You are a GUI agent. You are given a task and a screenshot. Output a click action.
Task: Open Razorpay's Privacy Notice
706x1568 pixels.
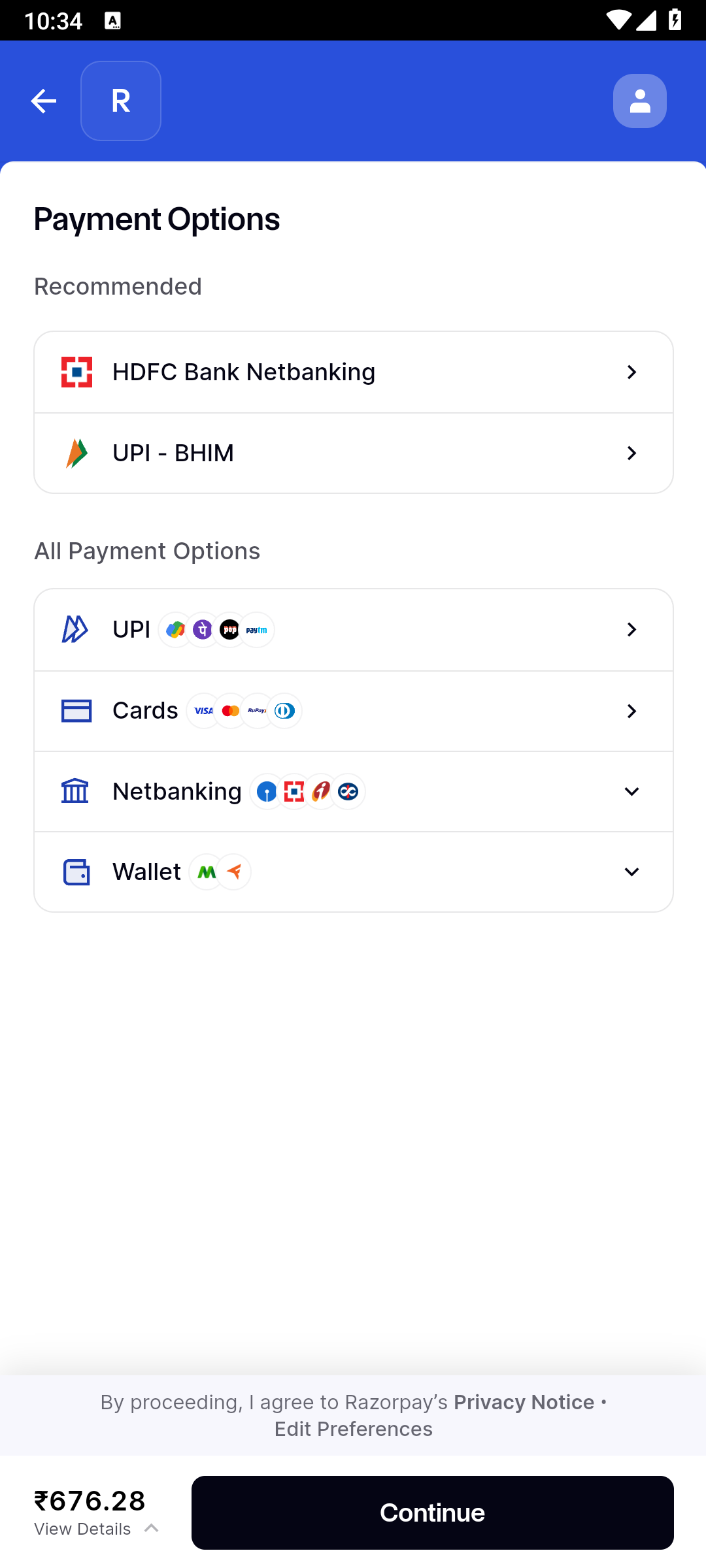[x=524, y=1403]
